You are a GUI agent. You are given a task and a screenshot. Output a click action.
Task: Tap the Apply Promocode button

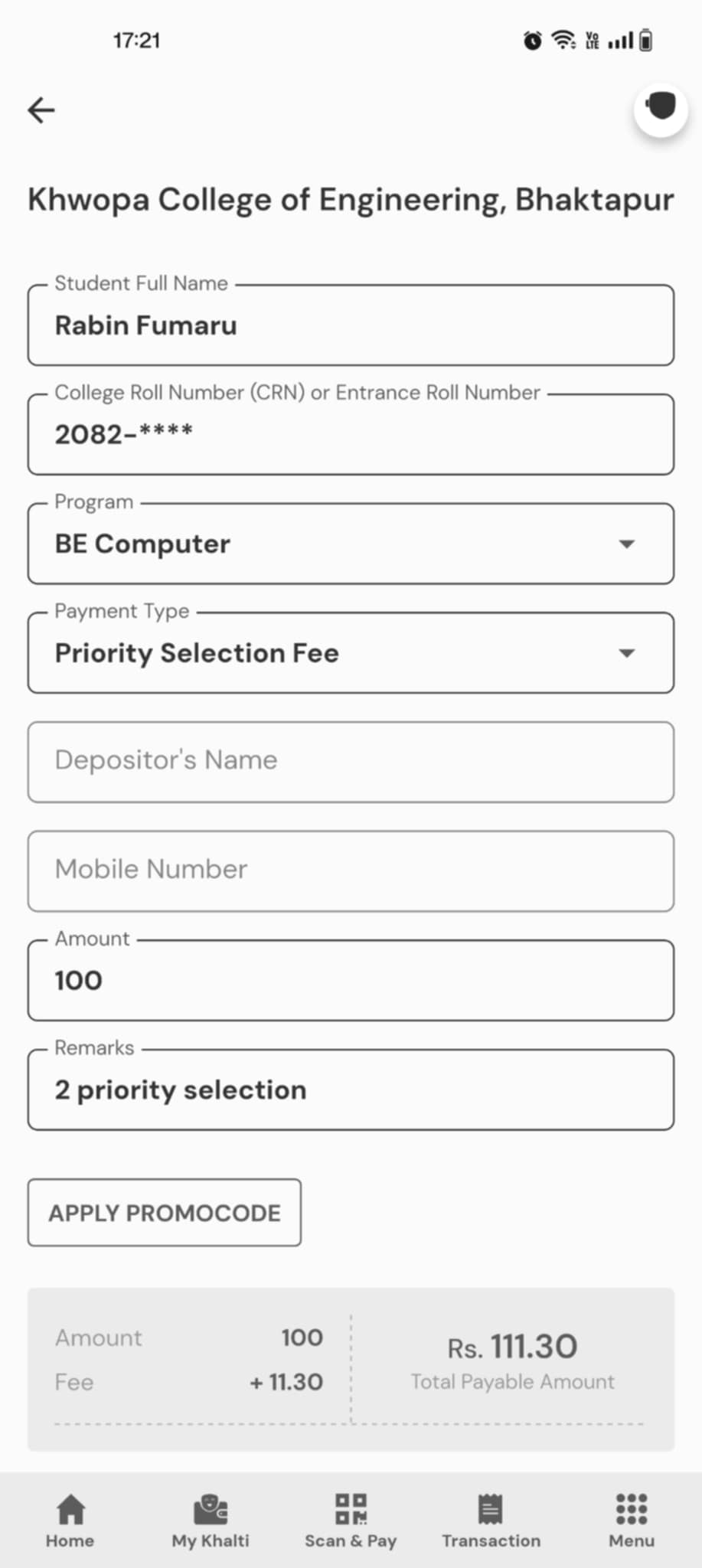tap(165, 1213)
